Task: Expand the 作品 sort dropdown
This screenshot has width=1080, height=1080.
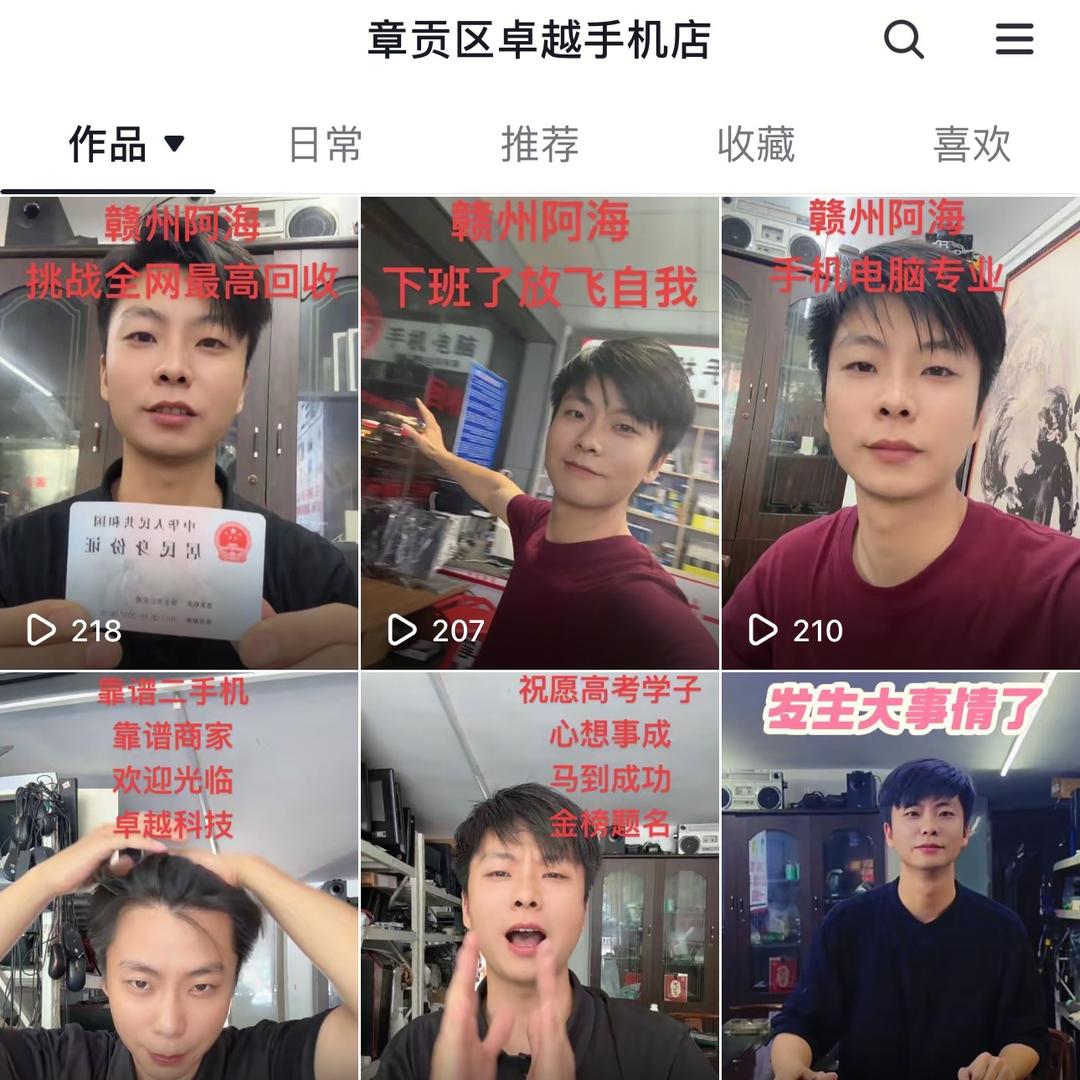Action: (x=174, y=144)
